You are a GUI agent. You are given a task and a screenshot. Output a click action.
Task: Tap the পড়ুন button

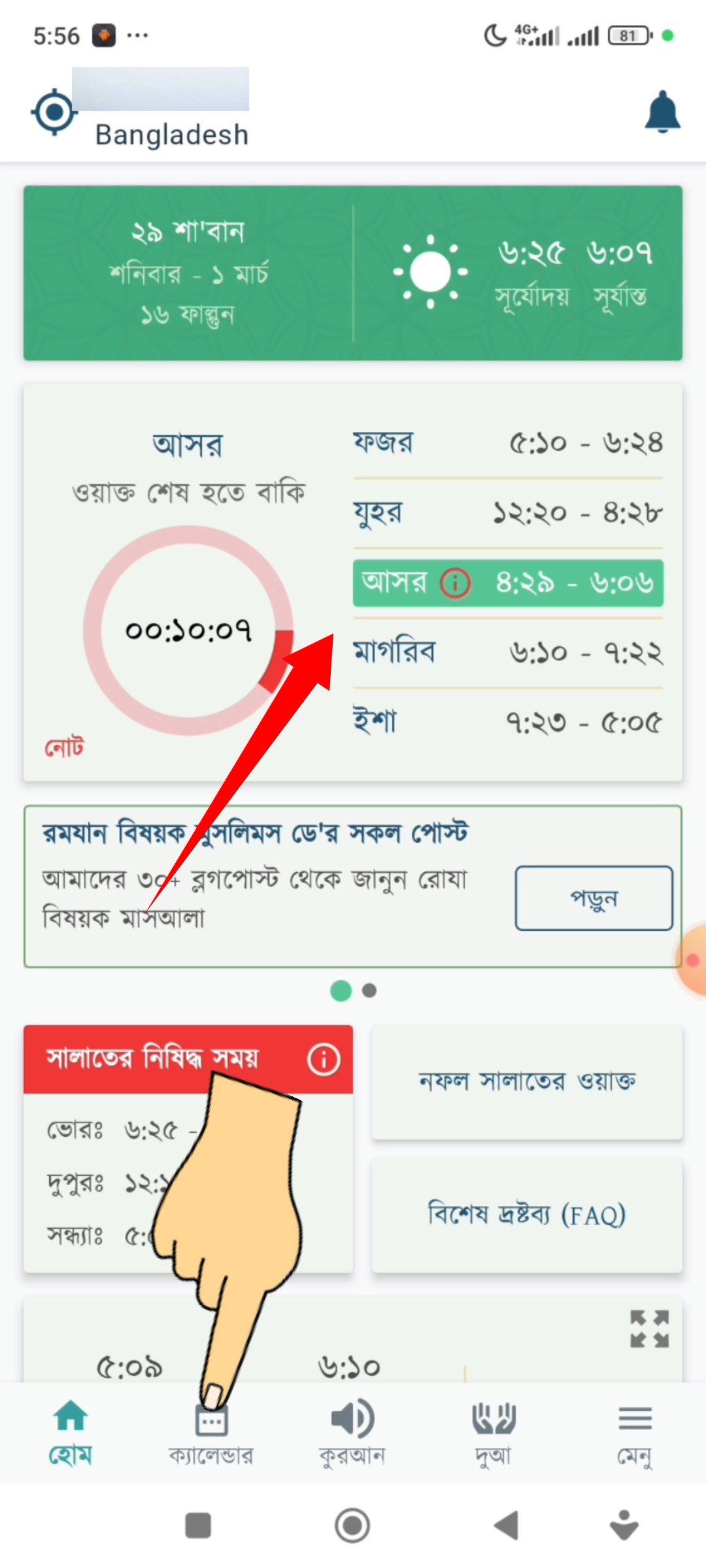pos(594,898)
